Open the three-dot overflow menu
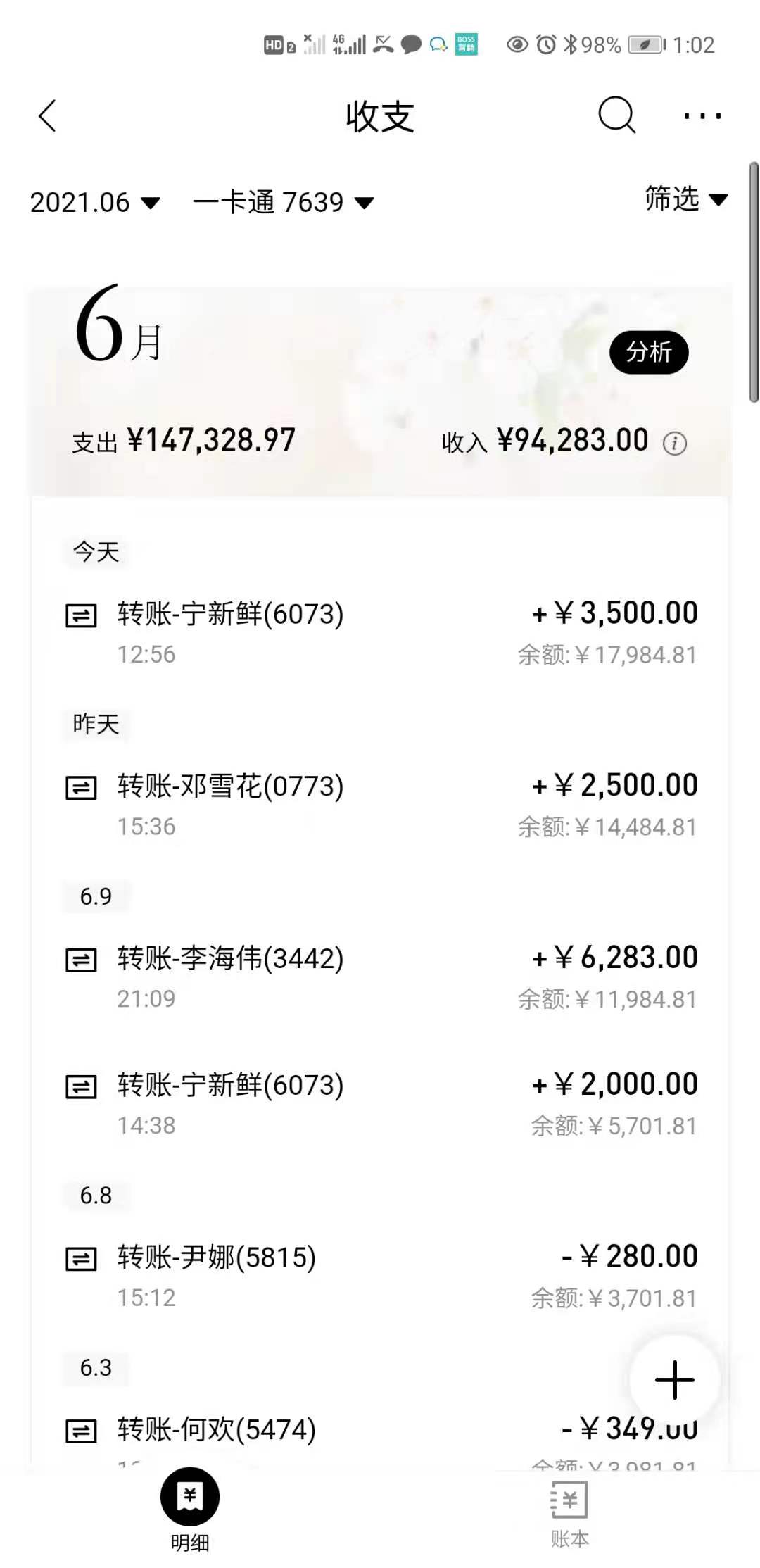The image size is (760, 1568). [x=702, y=115]
